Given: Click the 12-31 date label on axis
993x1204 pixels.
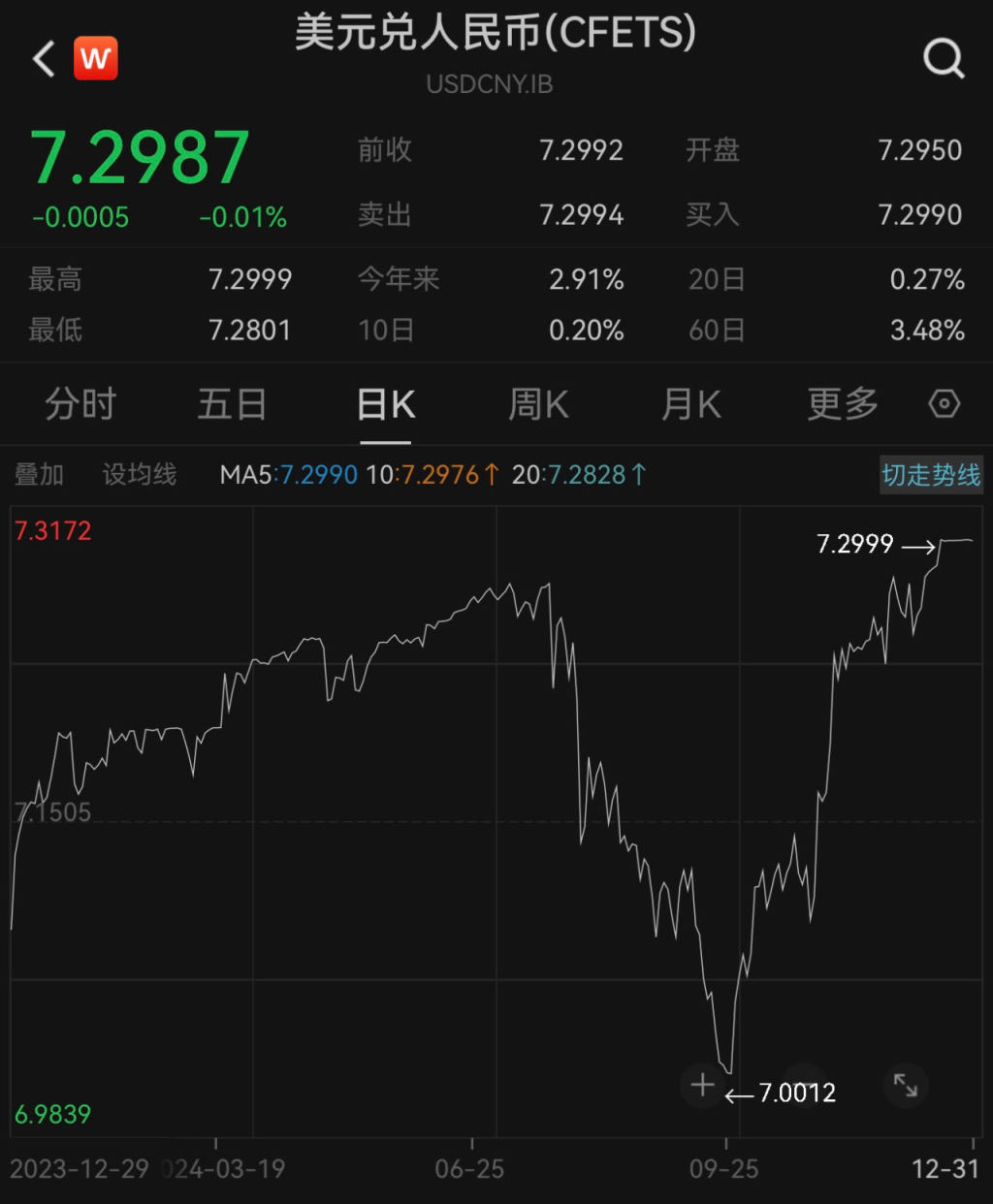Looking at the screenshot, I should pos(945,1169).
